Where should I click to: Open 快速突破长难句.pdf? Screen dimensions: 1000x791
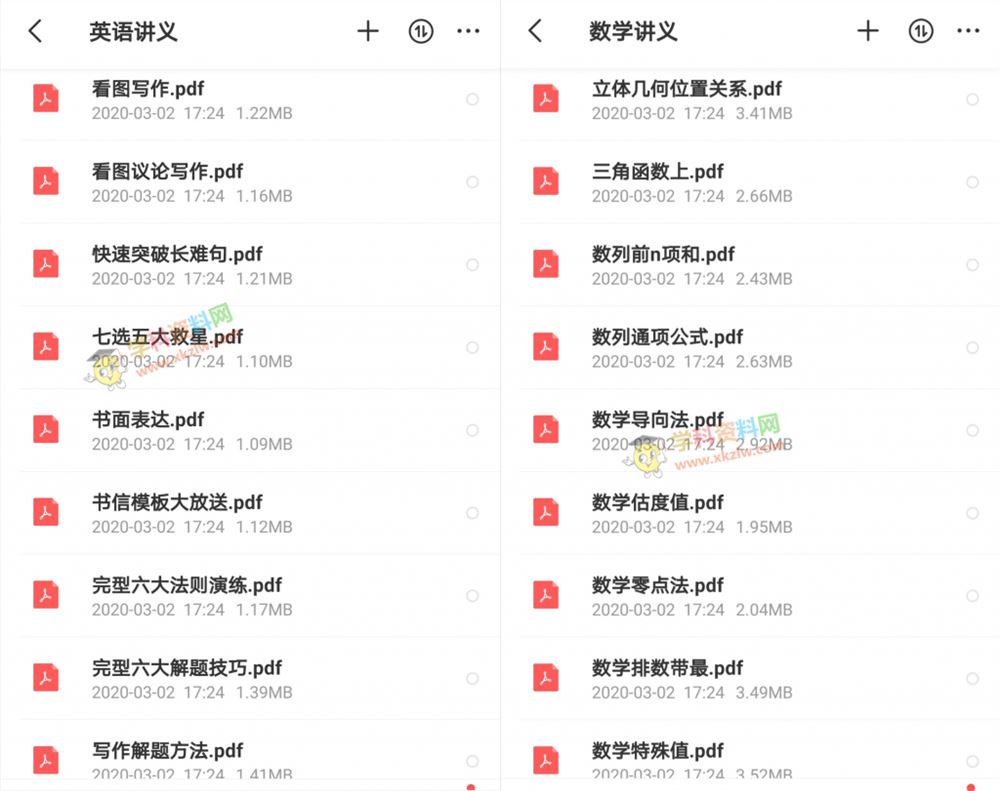[177, 255]
